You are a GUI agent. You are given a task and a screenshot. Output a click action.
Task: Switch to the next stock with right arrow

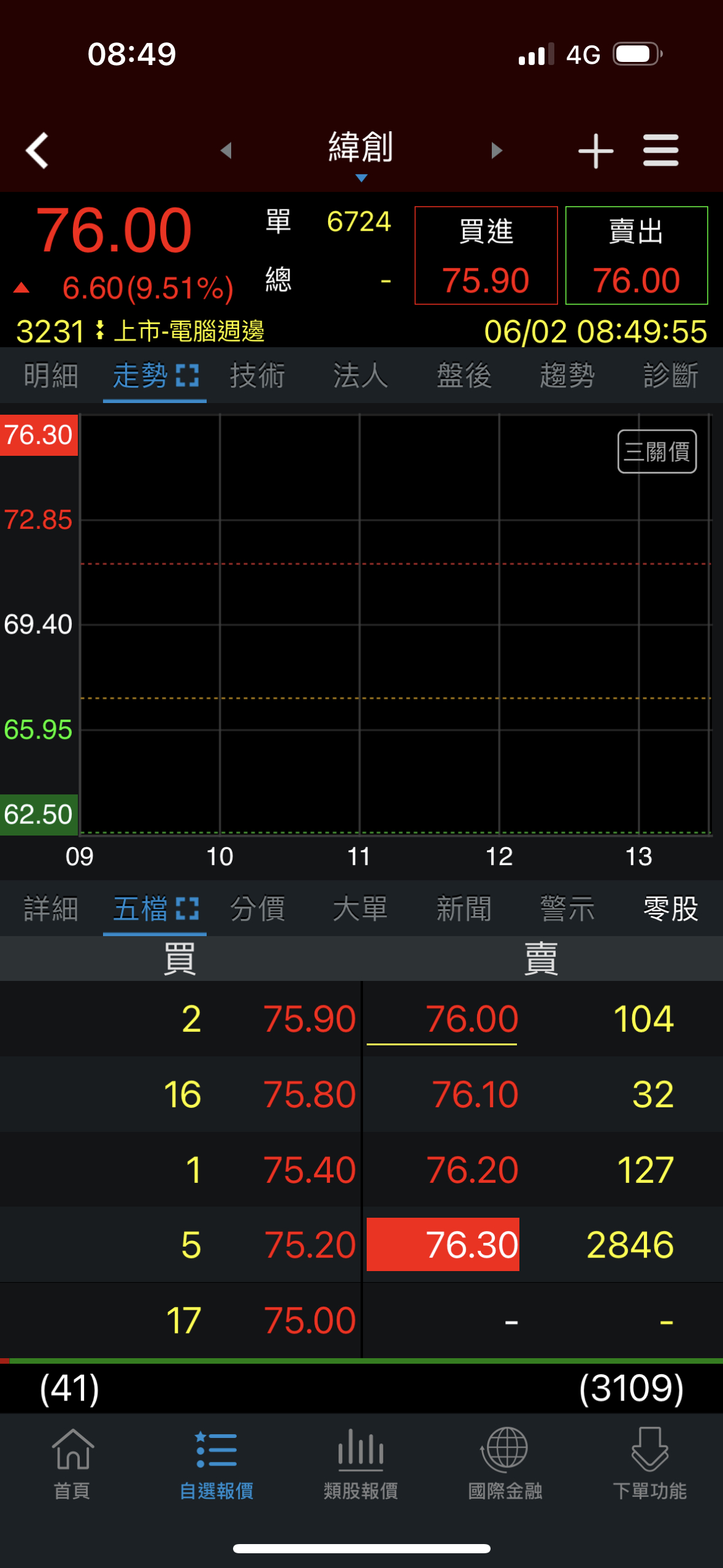coord(497,150)
